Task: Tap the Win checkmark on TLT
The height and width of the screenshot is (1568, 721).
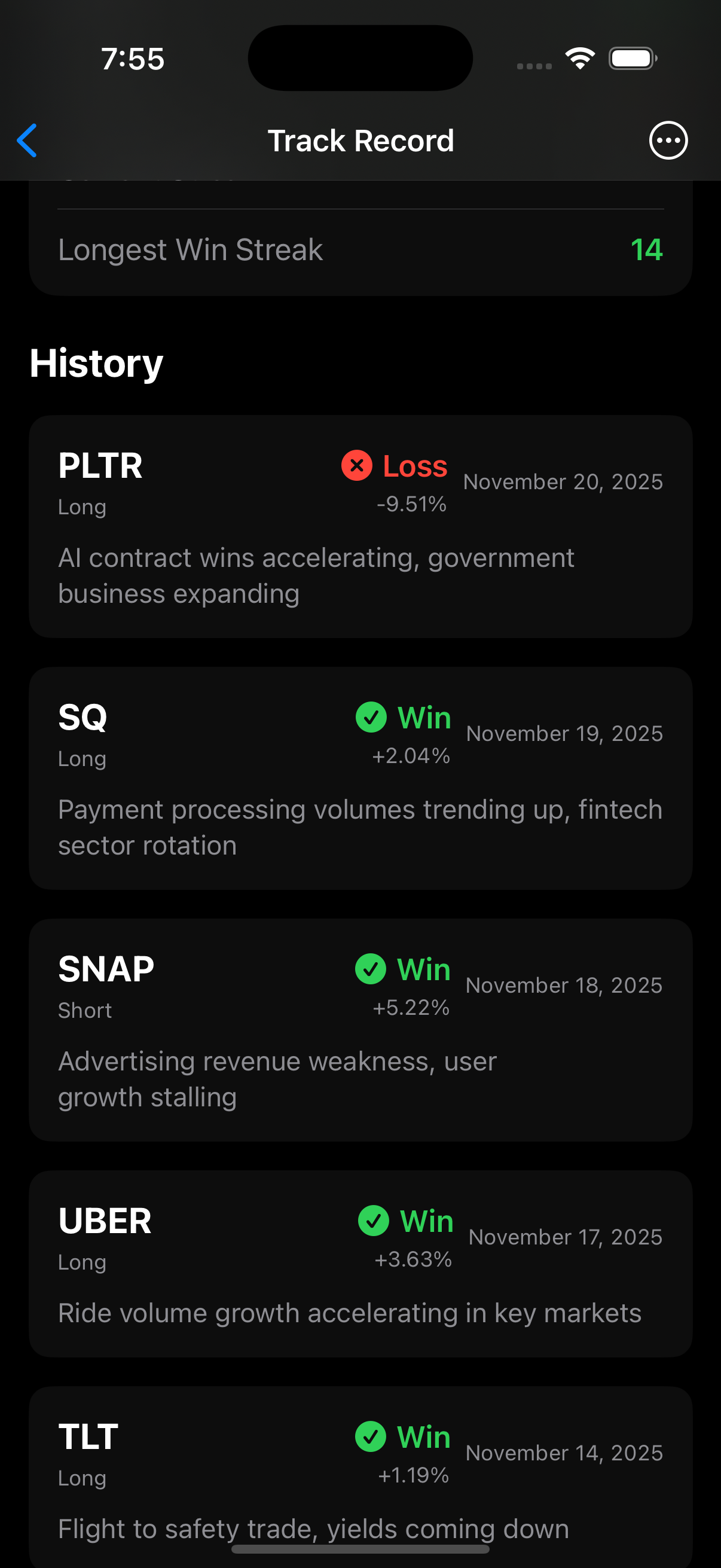Action: [372, 1437]
